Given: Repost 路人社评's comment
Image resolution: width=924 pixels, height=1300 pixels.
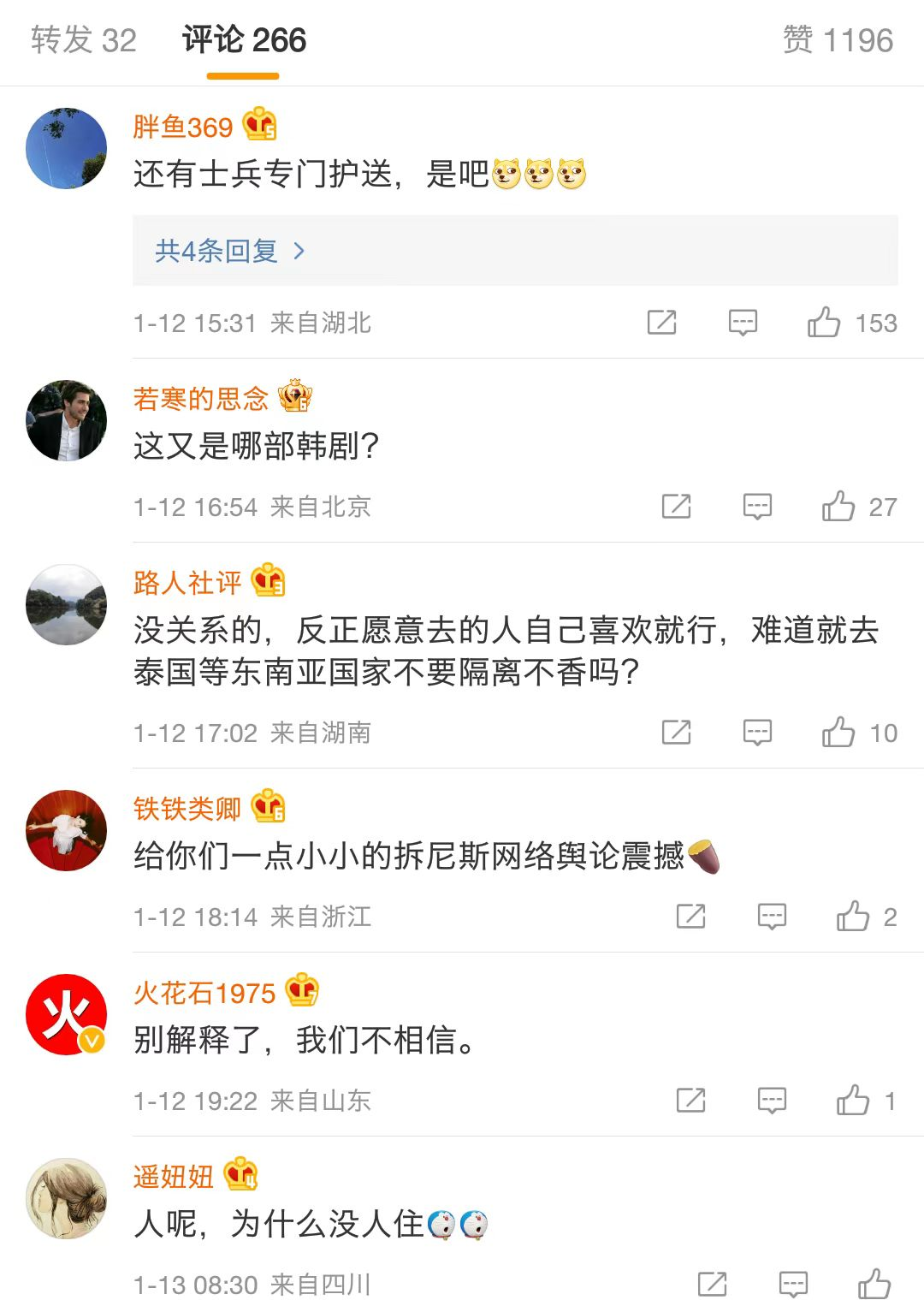Looking at the screenshot, I should click(676, 733).
